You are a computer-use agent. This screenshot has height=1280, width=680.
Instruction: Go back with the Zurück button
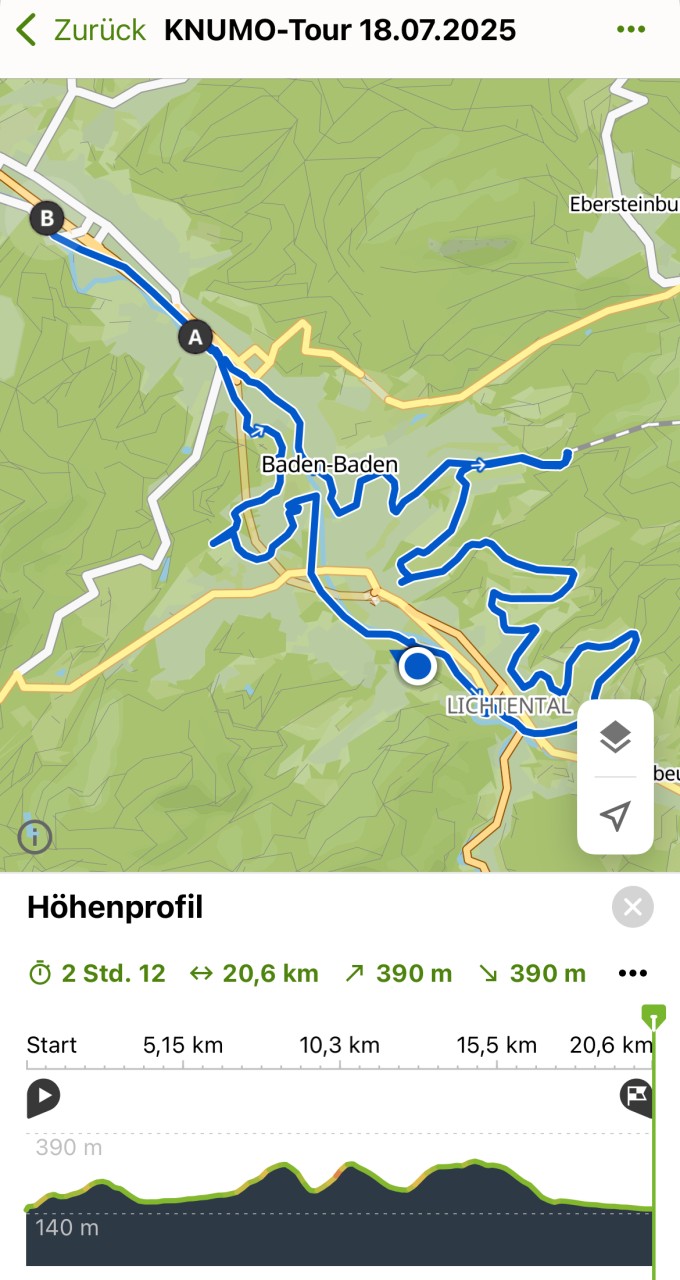[81, 30]
